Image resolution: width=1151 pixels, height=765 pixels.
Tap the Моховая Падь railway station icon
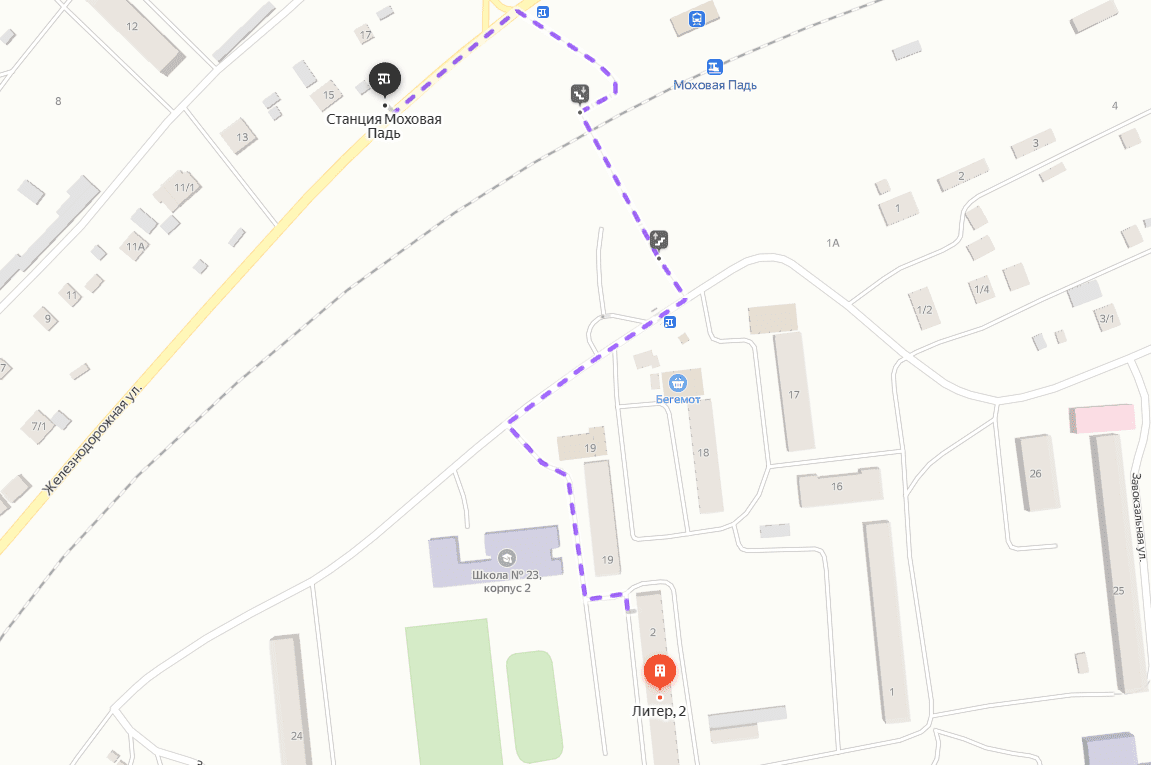coord(714,67)
